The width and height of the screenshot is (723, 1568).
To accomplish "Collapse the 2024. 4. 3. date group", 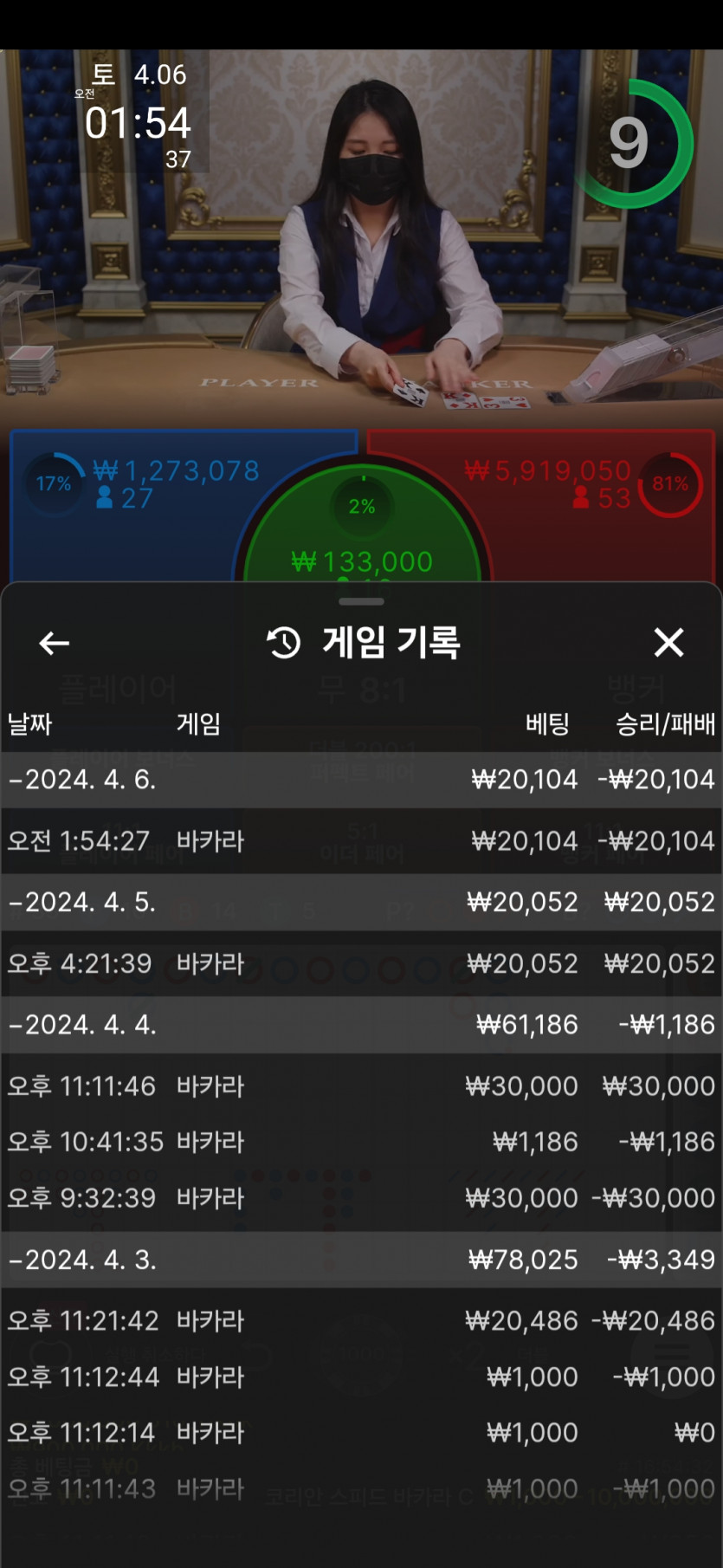I will coord(83,1260).
